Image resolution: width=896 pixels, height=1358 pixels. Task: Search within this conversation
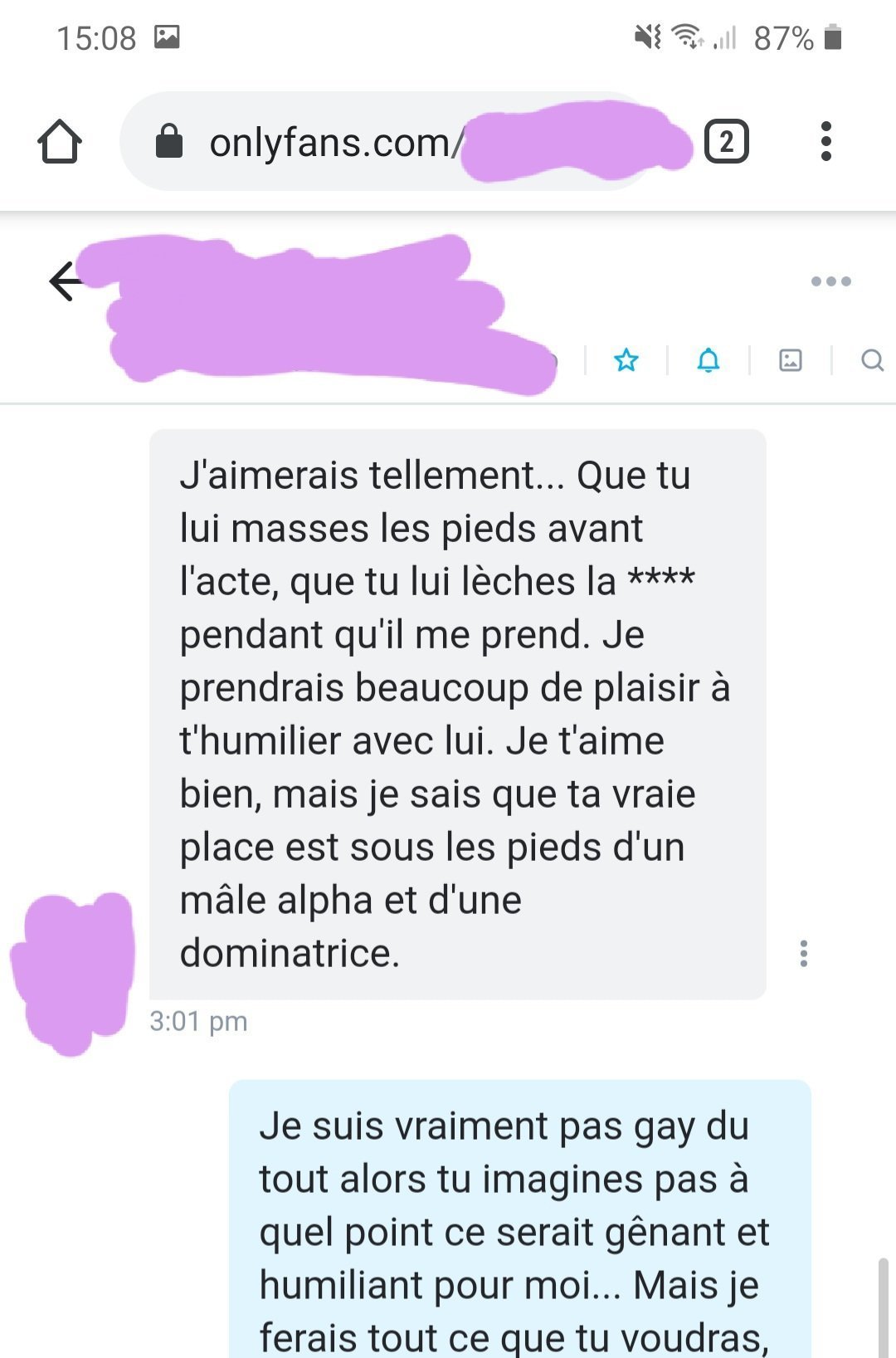871,360
